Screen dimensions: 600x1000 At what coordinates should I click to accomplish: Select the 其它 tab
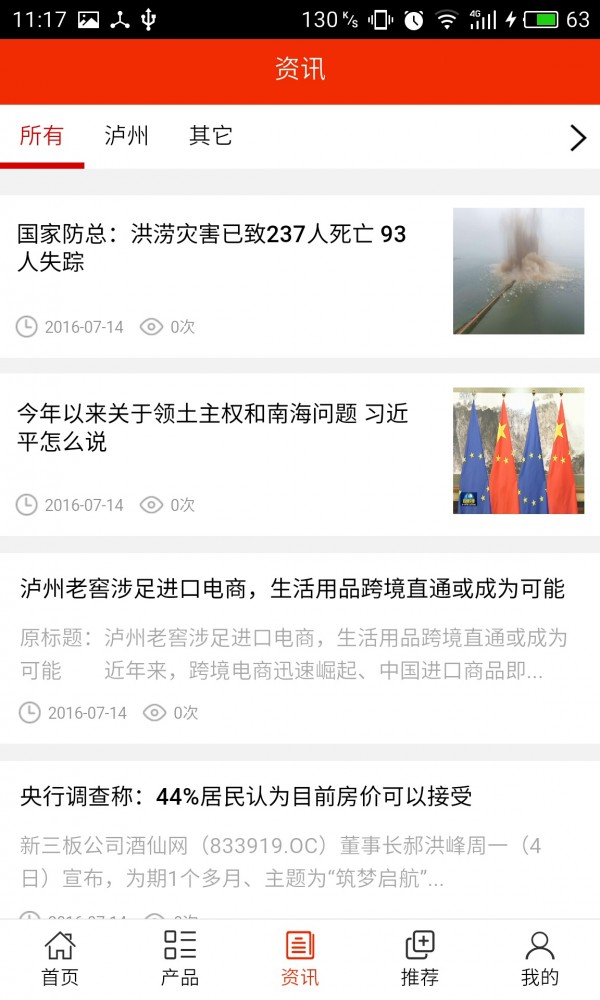210,137
